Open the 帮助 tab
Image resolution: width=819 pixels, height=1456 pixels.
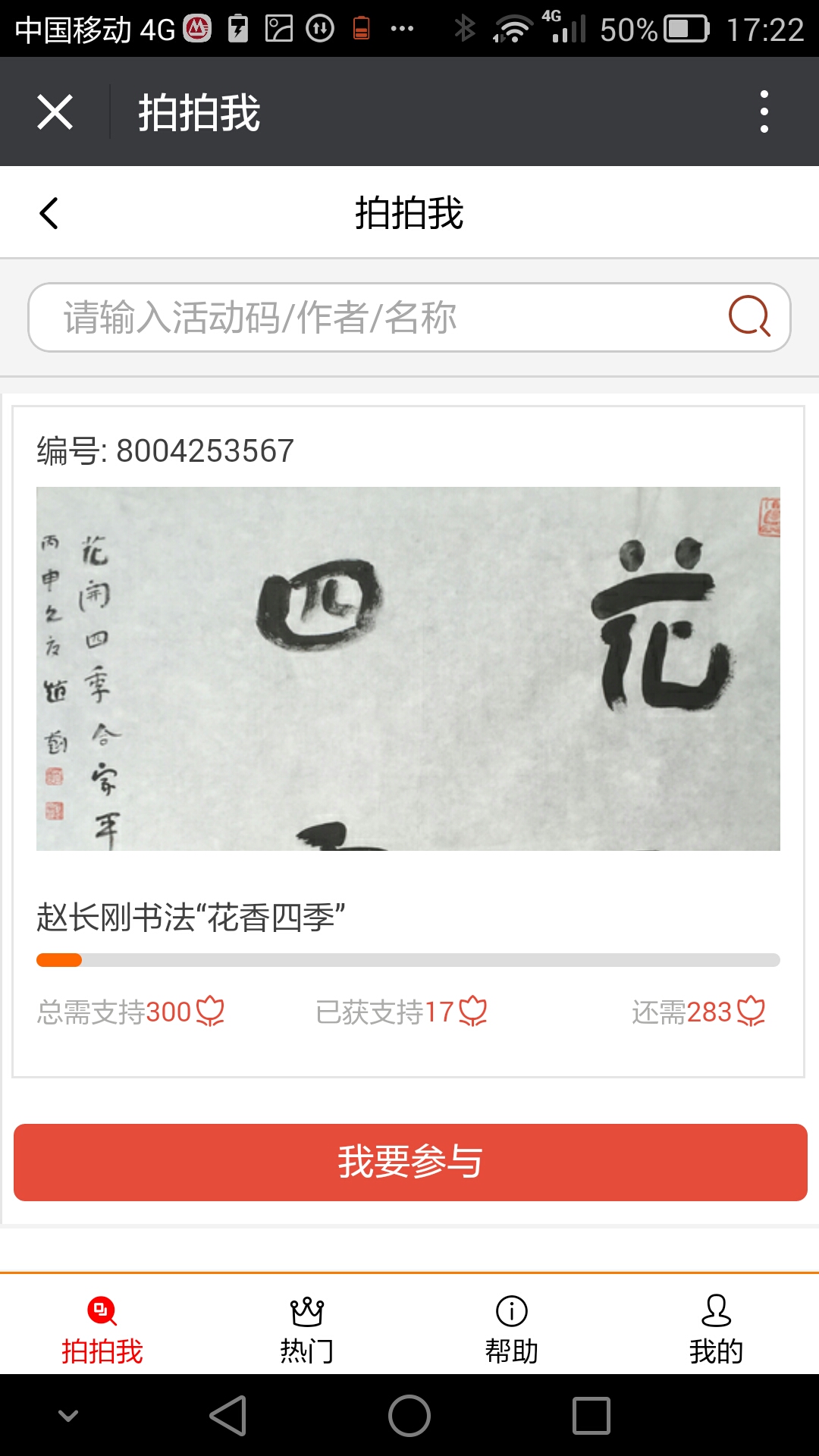(x=511, y=1328)
